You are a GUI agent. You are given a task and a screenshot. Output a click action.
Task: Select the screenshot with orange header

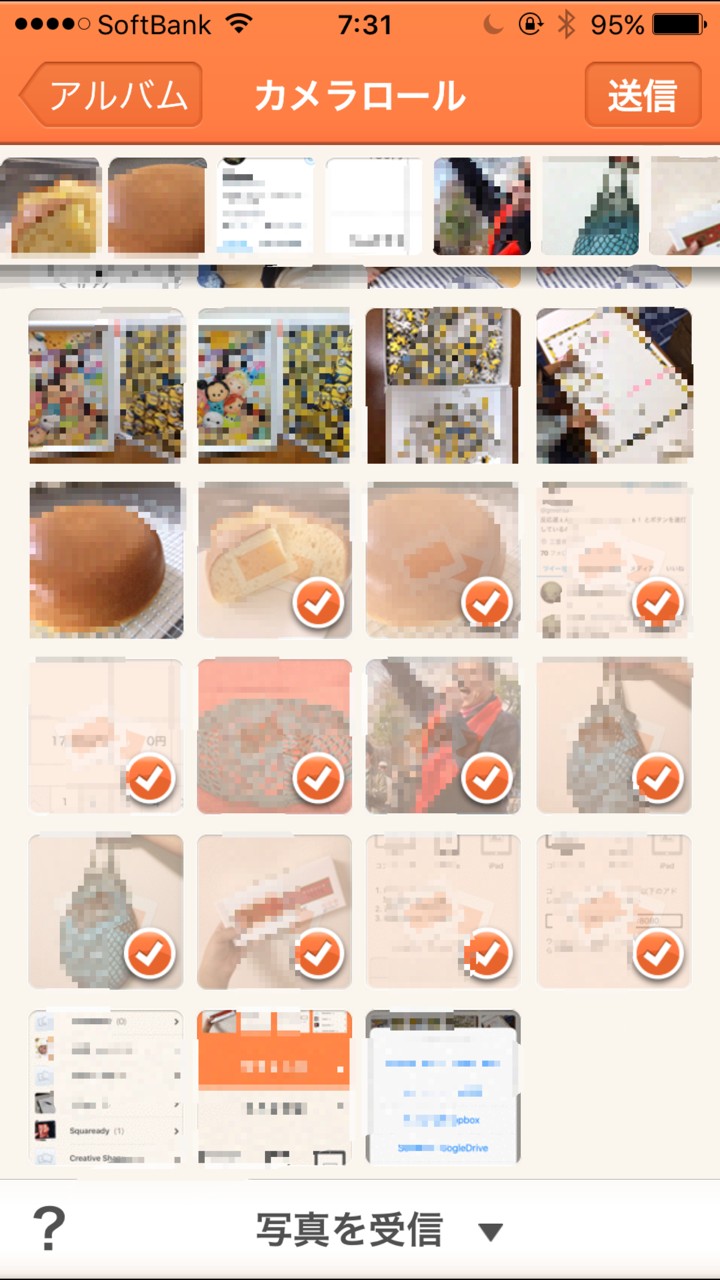(x=275, y=1087)
